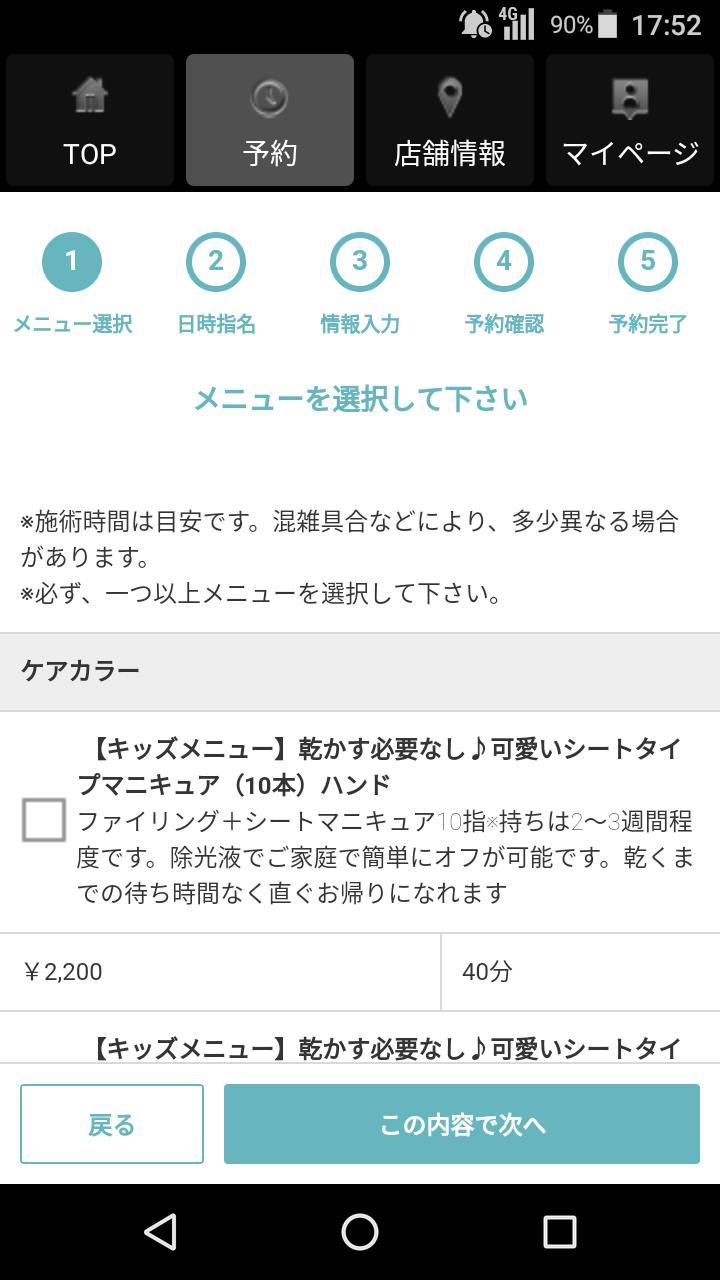Tap この内容で次へ to proceed
The image size is (720, 1280).
[x=464, y=1123]
